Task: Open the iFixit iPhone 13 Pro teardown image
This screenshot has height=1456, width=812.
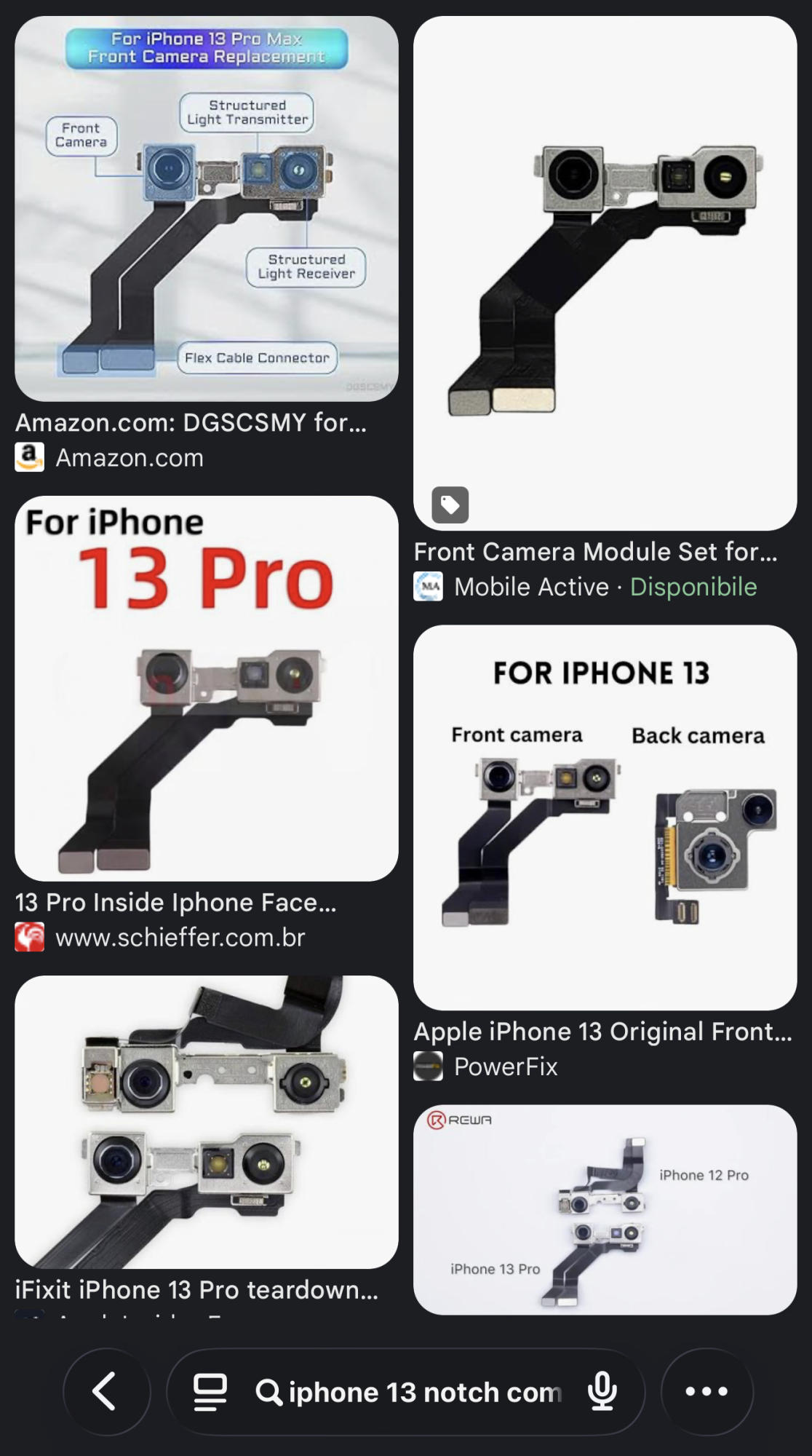Action: point(207,1121)
